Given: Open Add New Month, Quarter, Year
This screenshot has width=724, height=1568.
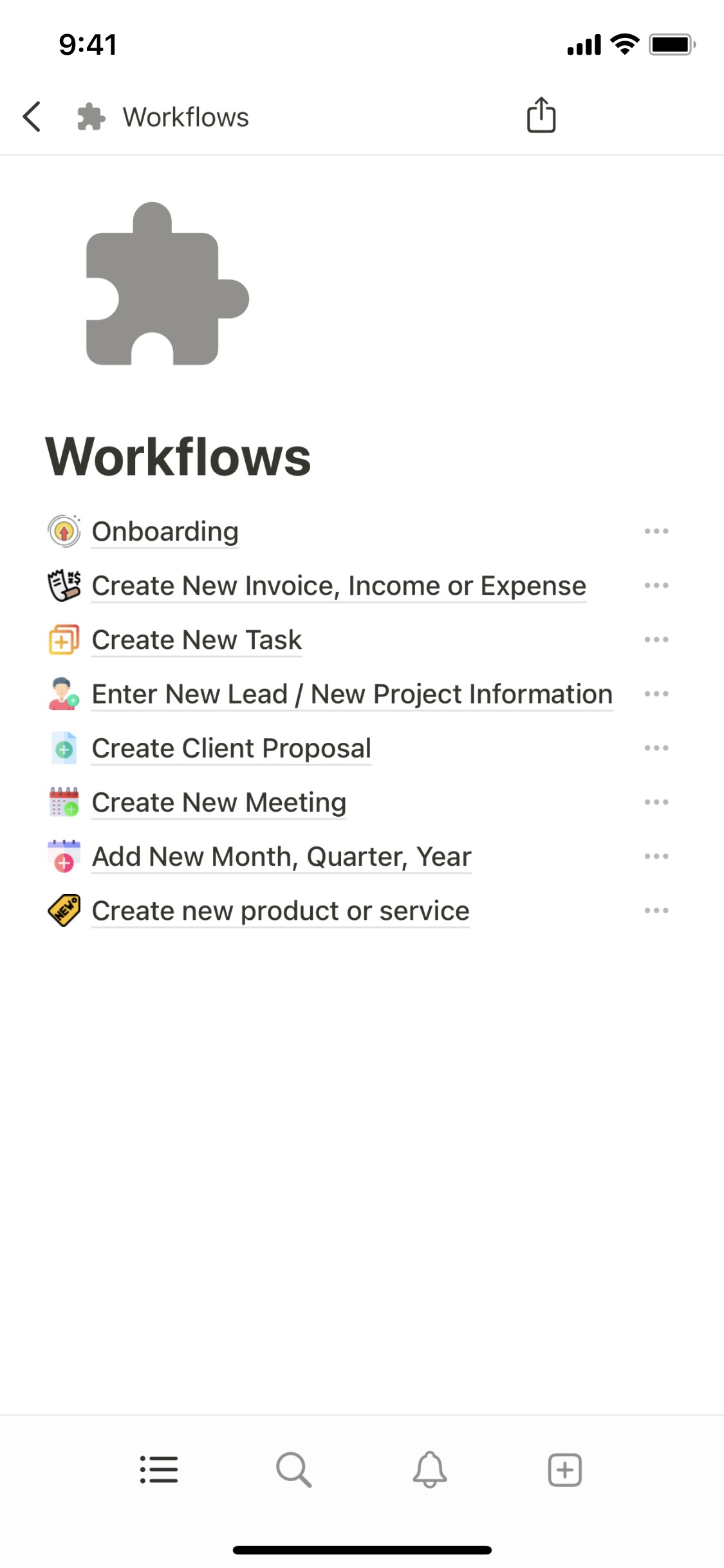Looking at the screenshot, I should point(281,857).
